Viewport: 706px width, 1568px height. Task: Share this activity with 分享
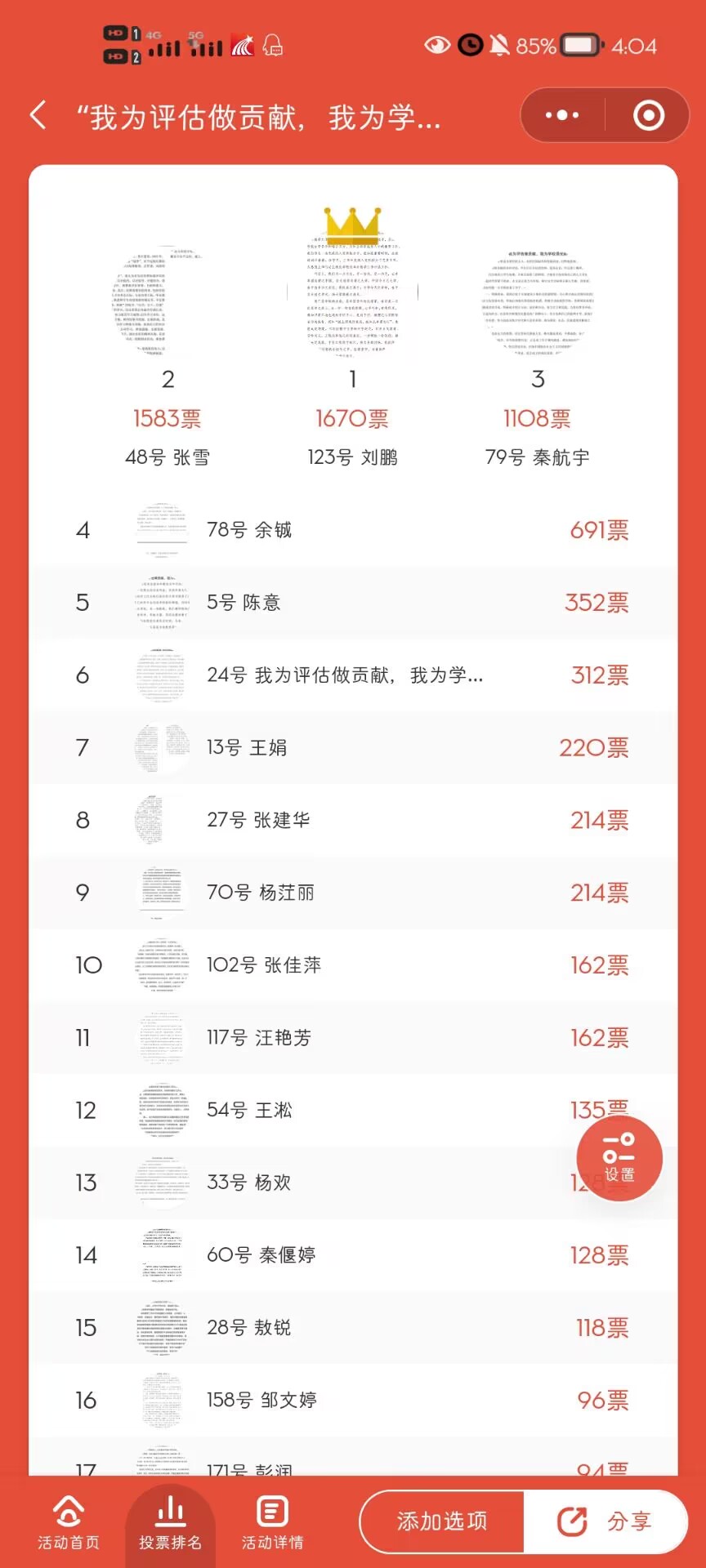(605, 1521)
